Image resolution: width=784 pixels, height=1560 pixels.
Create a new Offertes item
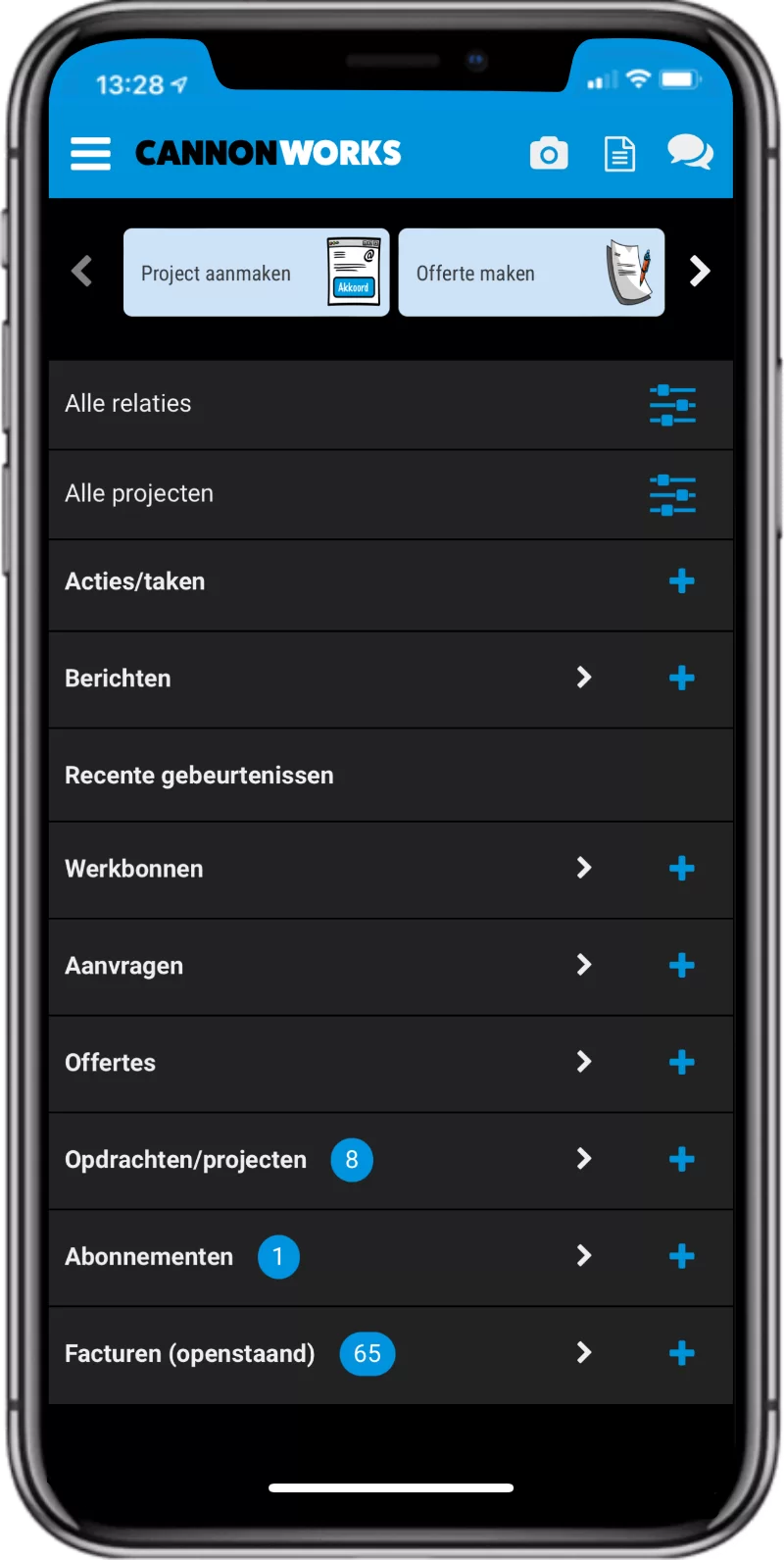tap(681, 1062)
